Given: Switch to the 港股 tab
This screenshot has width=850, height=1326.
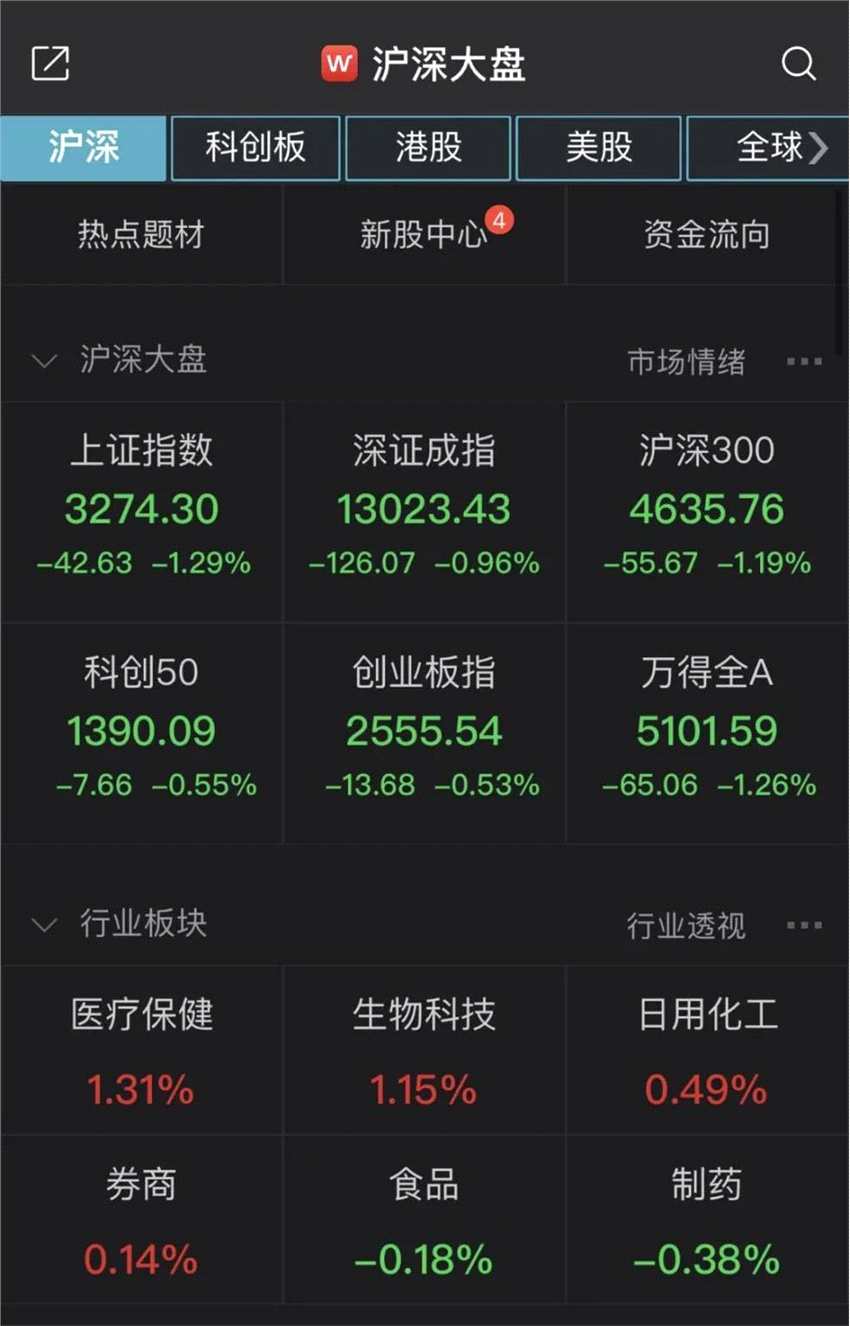Looking at the screenshot, I should [428, 148].
